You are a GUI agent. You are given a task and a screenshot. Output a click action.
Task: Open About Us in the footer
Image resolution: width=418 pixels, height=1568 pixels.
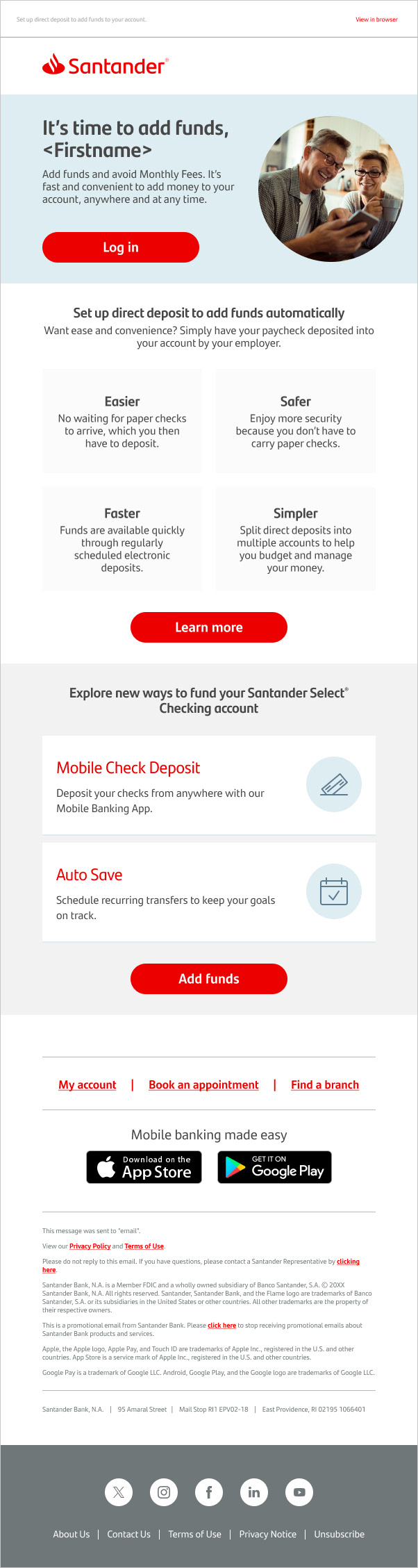coord(71,1534)
